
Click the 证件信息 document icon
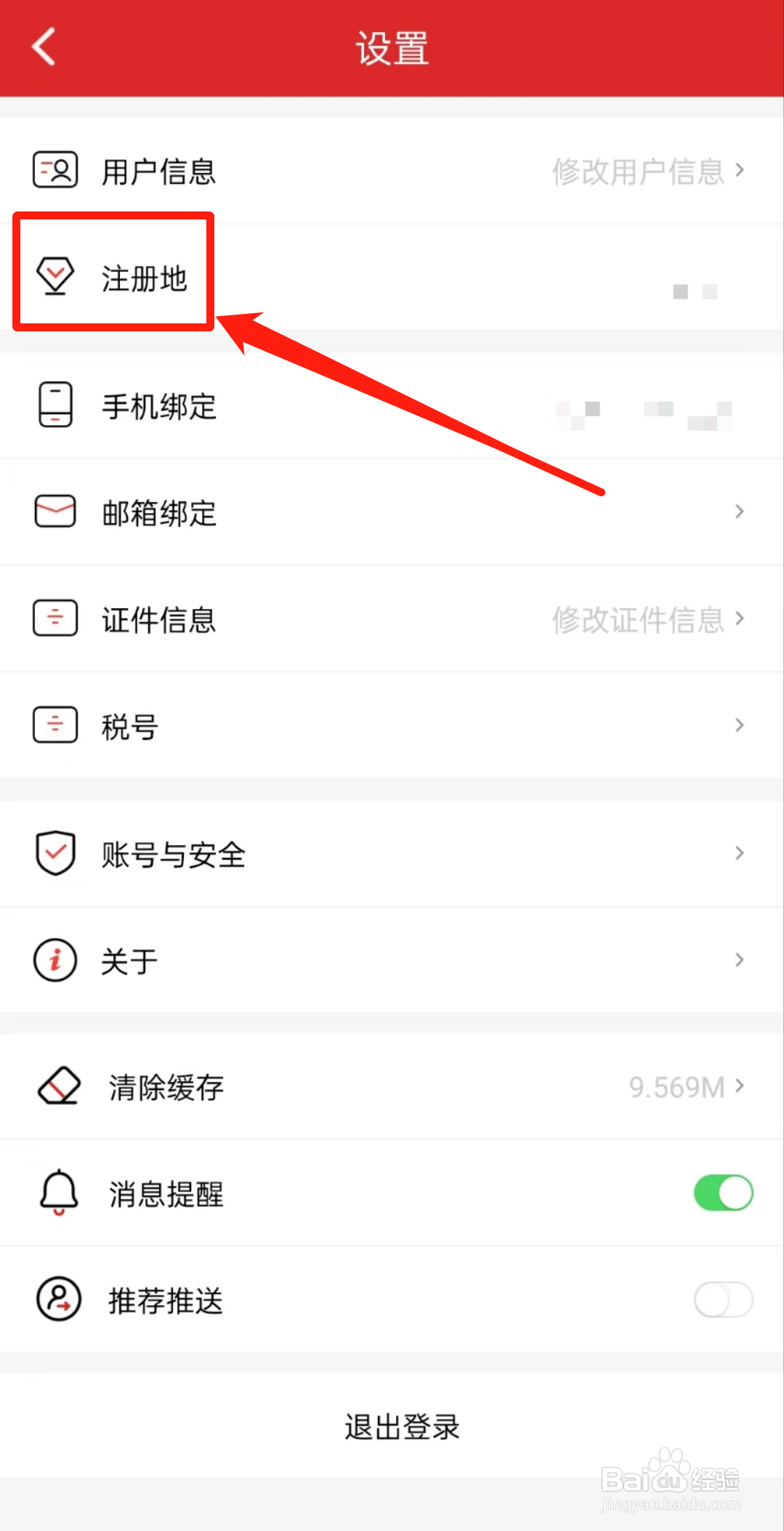coord(54,618)
